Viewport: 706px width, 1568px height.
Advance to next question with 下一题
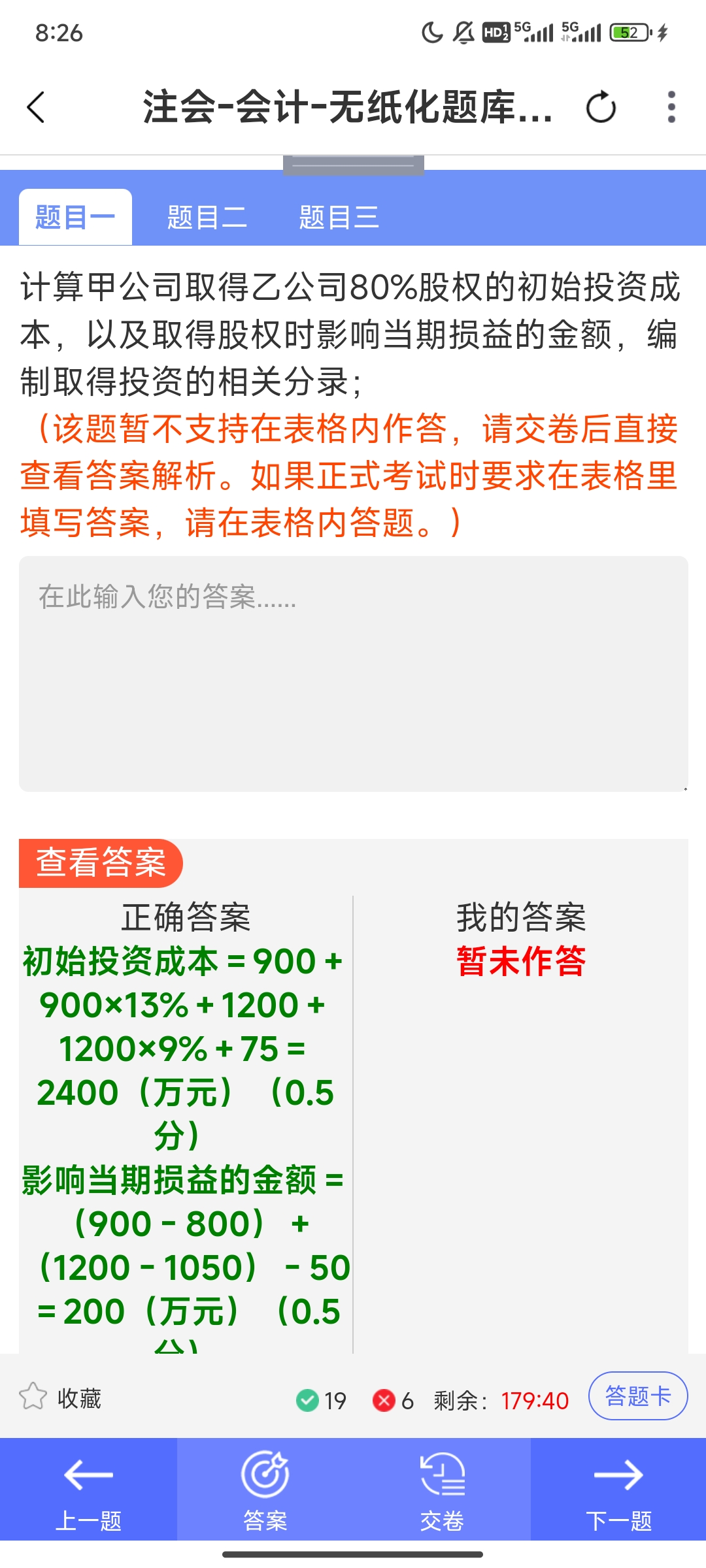pyautogui.click(x=618, y=1490)
